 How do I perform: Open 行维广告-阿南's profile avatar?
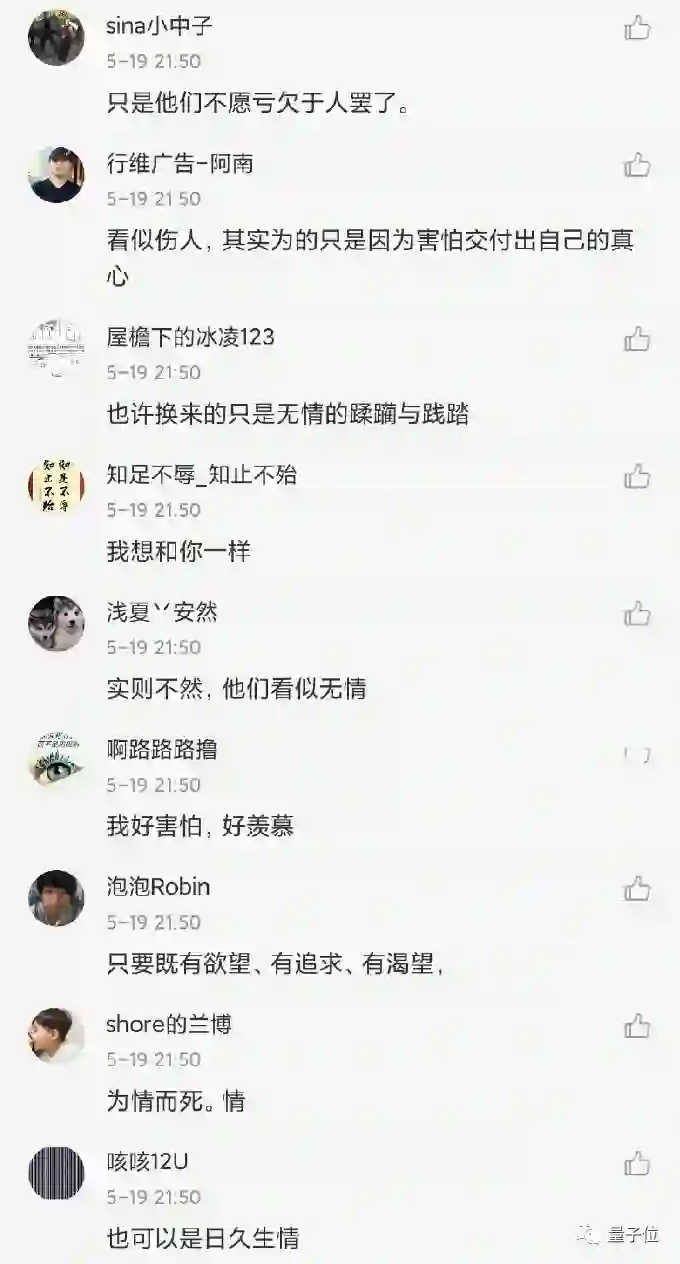[x=56, y=175]
